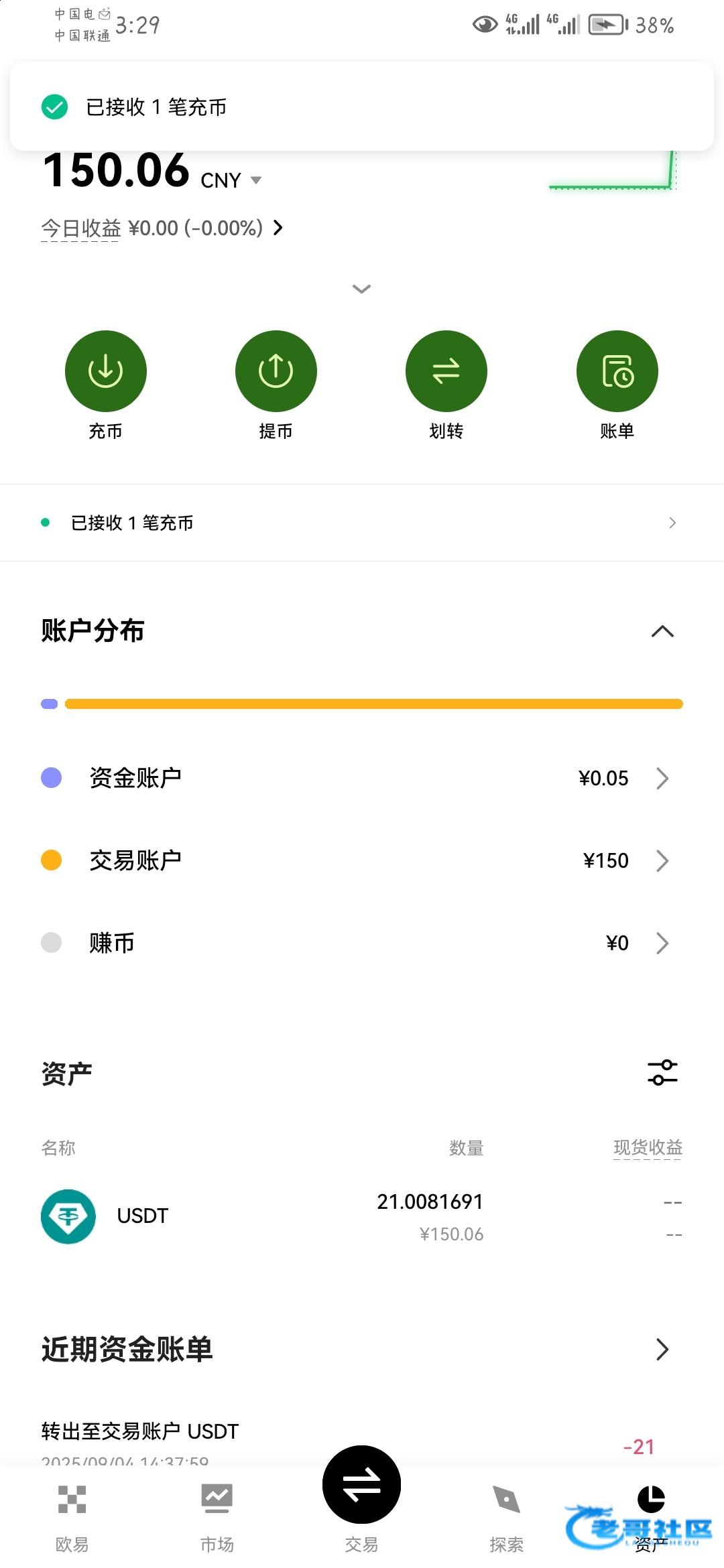724x1568 pixels.
Task: Tap the center 交易 trade button
Action: [362, 1485]
